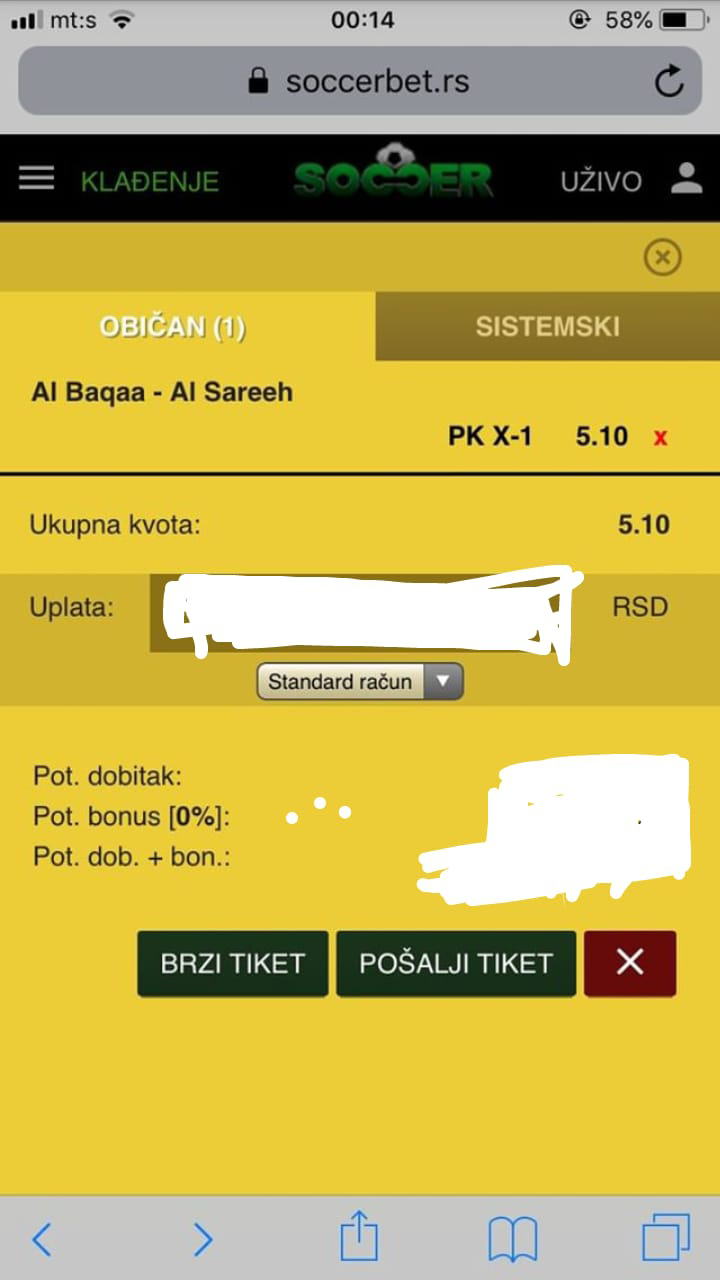Go to the Klađenje section

tap(150, 181)
